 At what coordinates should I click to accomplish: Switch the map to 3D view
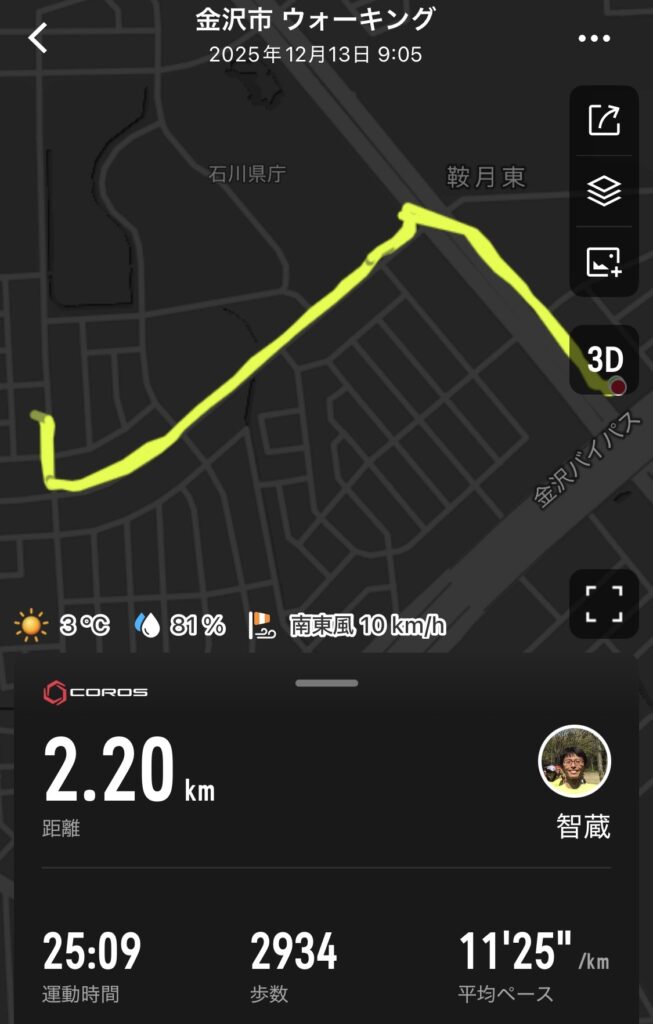(604, 359)
